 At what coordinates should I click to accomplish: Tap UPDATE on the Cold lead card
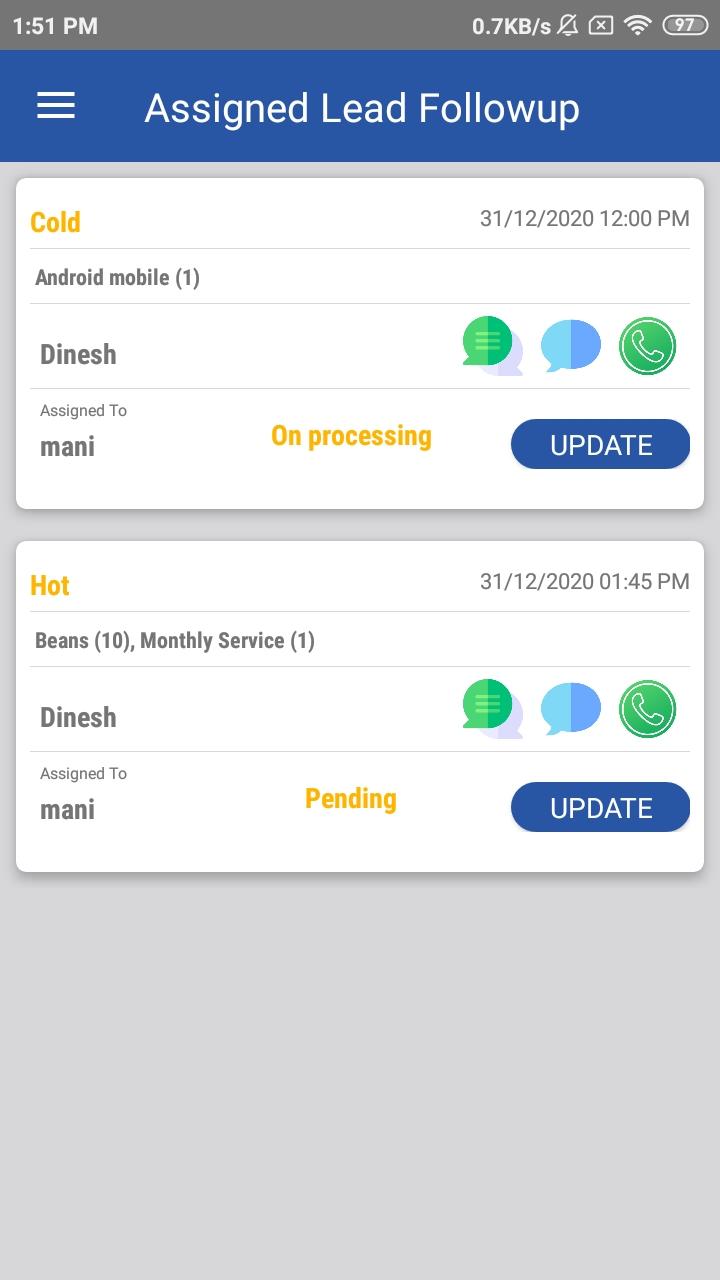click(x=600, y=445)
